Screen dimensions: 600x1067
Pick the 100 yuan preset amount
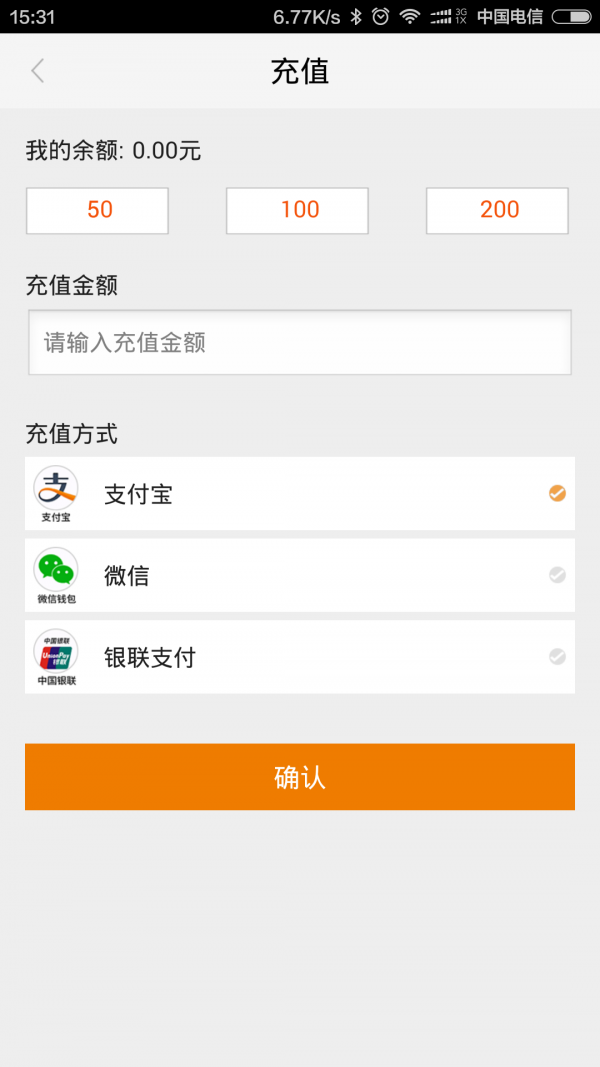(x=297, y=210)
